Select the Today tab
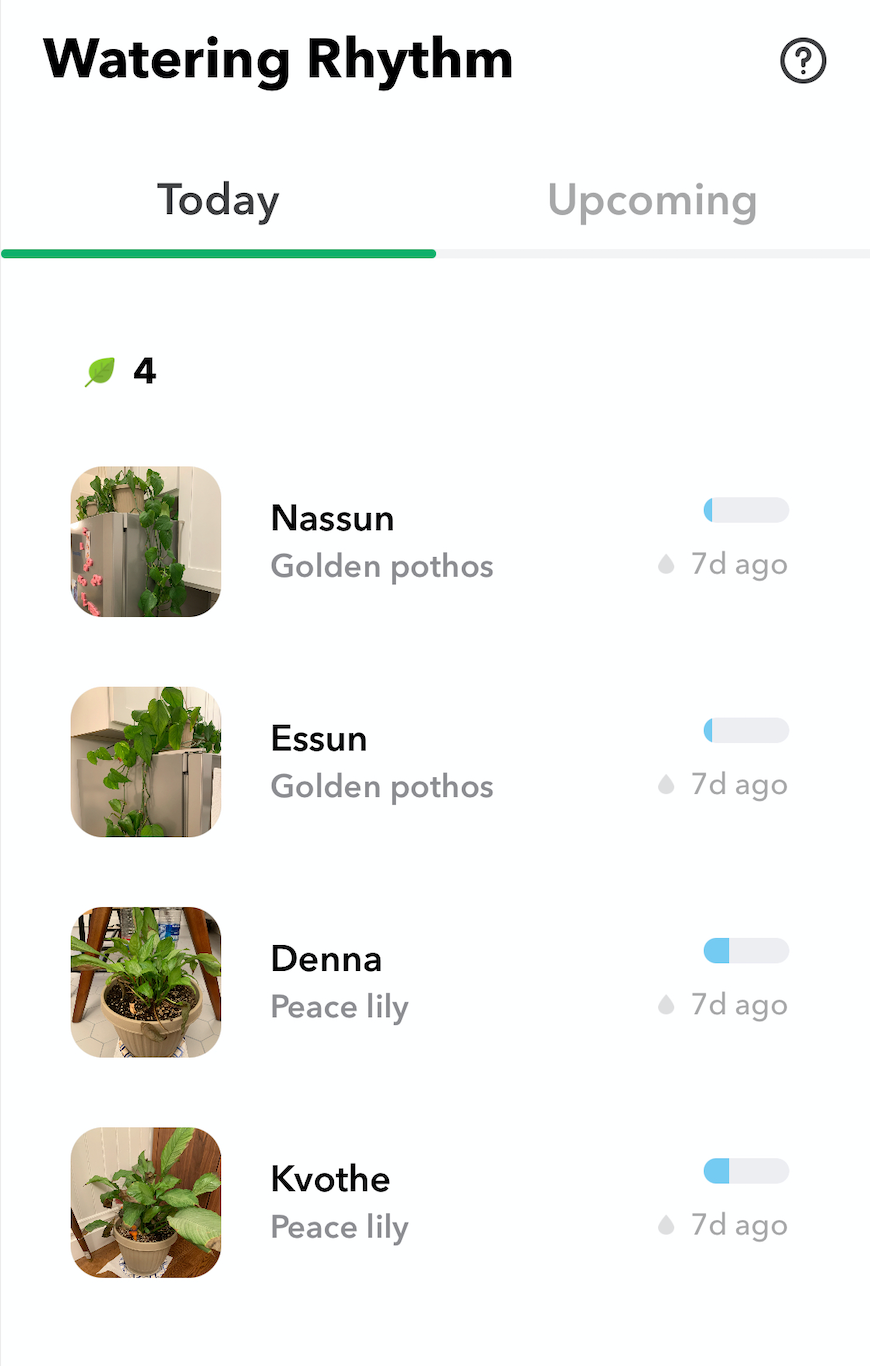870x1366 pixels. pos(218,200)
